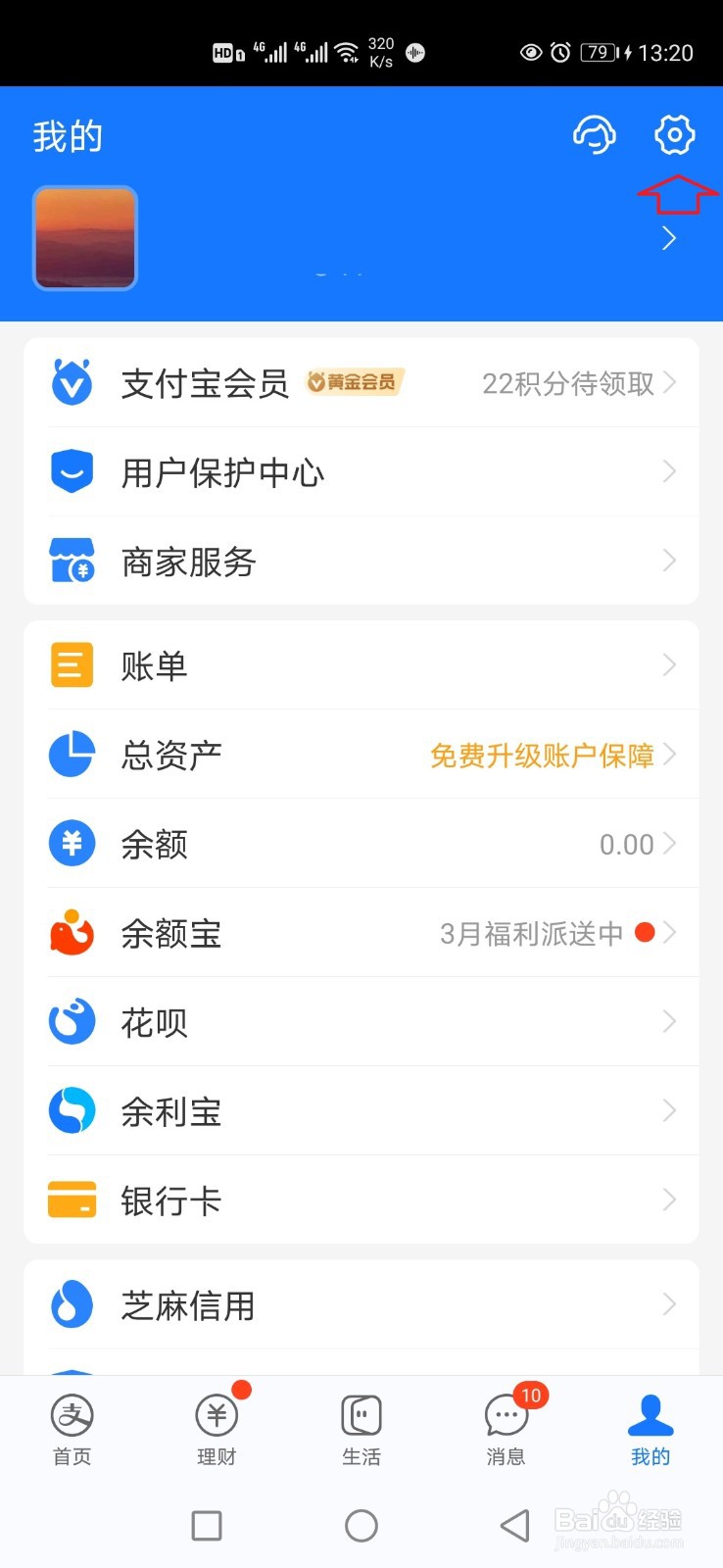Expand the 余利宝 row chevron
The width and height of the screenshot is (723, 1568).
[x=670, y=1110]
